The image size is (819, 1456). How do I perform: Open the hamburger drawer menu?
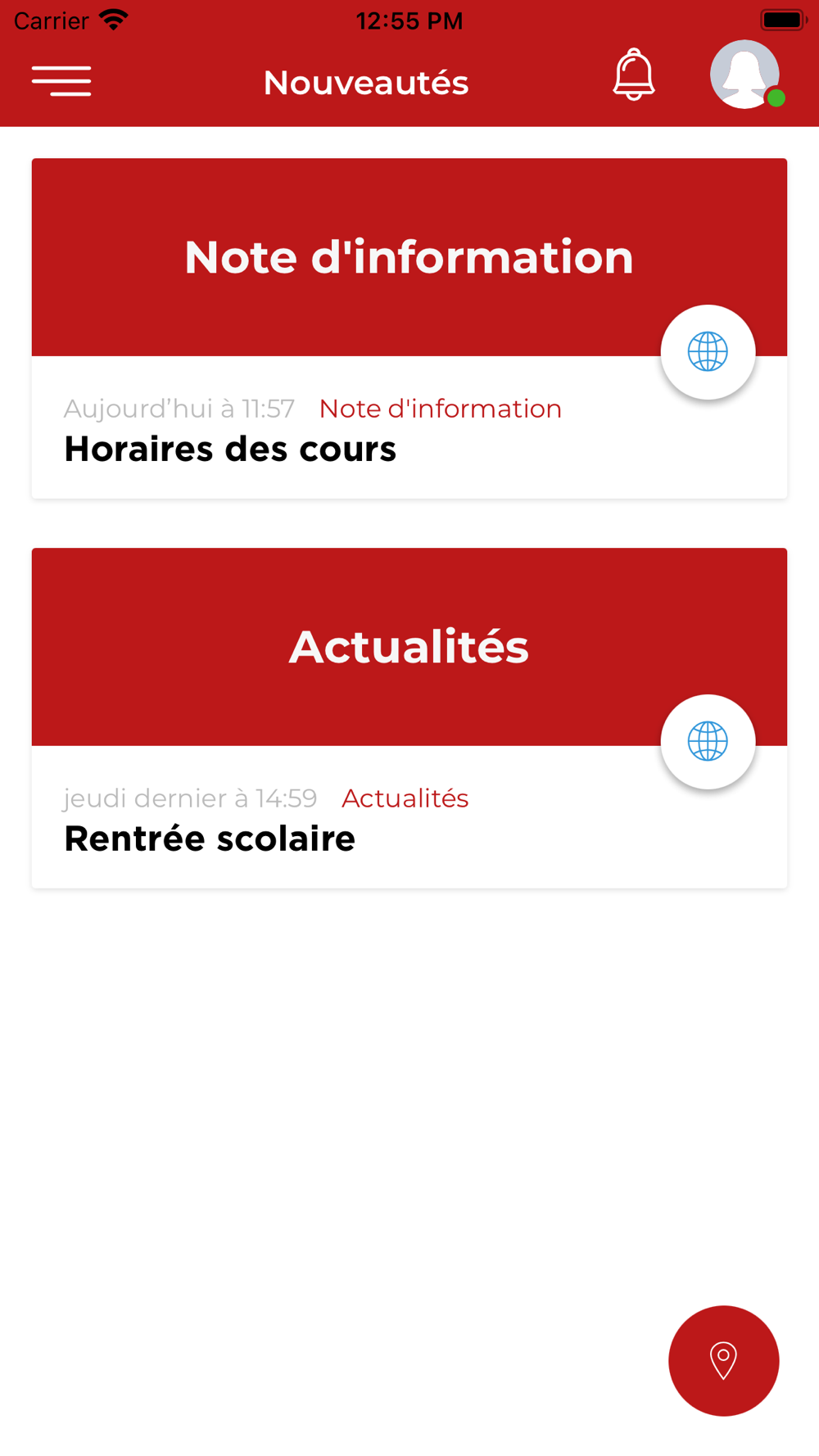(x=61, y=81)
